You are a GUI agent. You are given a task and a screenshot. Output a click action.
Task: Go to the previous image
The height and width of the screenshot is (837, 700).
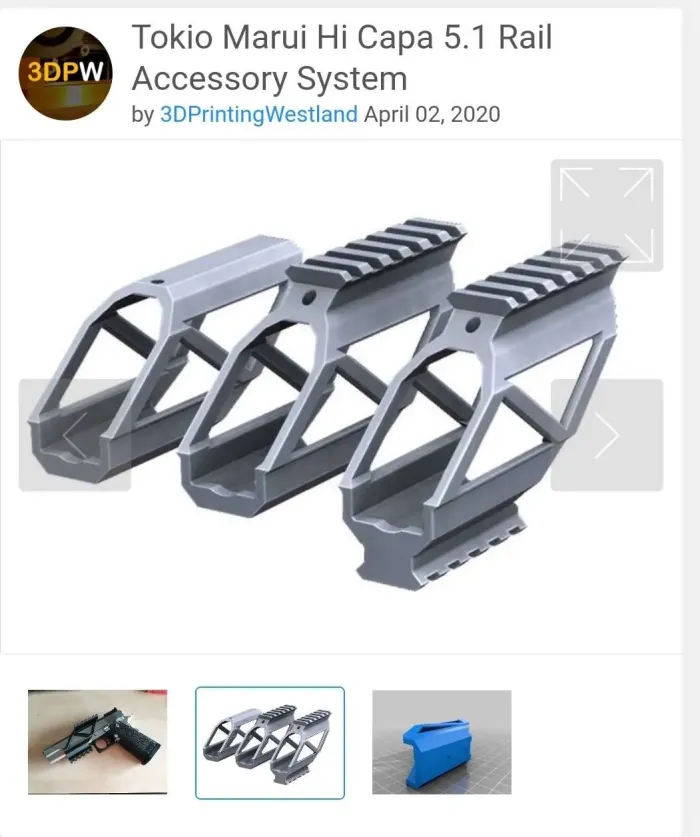(x=75, y=435)
